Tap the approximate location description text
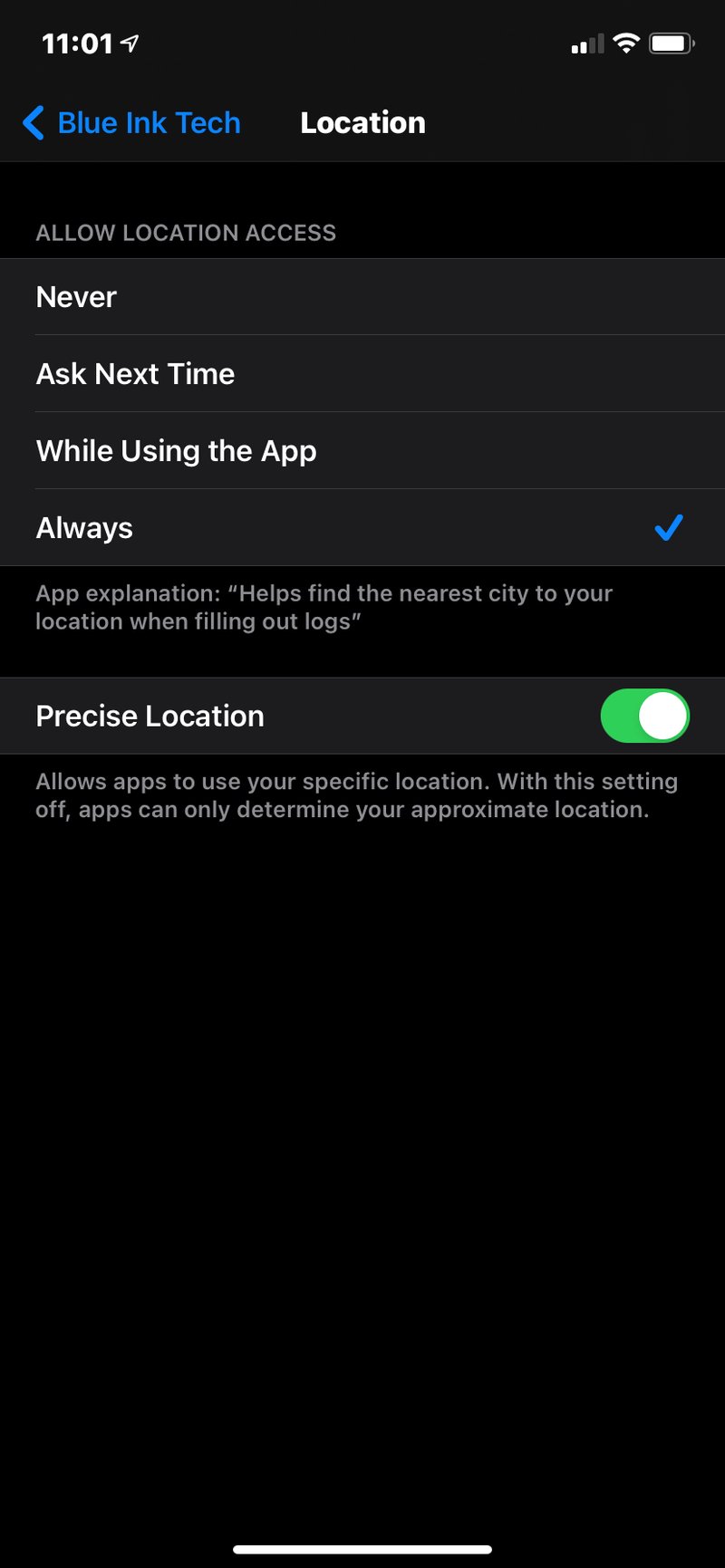The width and height of the screenshot is (725, 1568). click(x=357, y=794)
